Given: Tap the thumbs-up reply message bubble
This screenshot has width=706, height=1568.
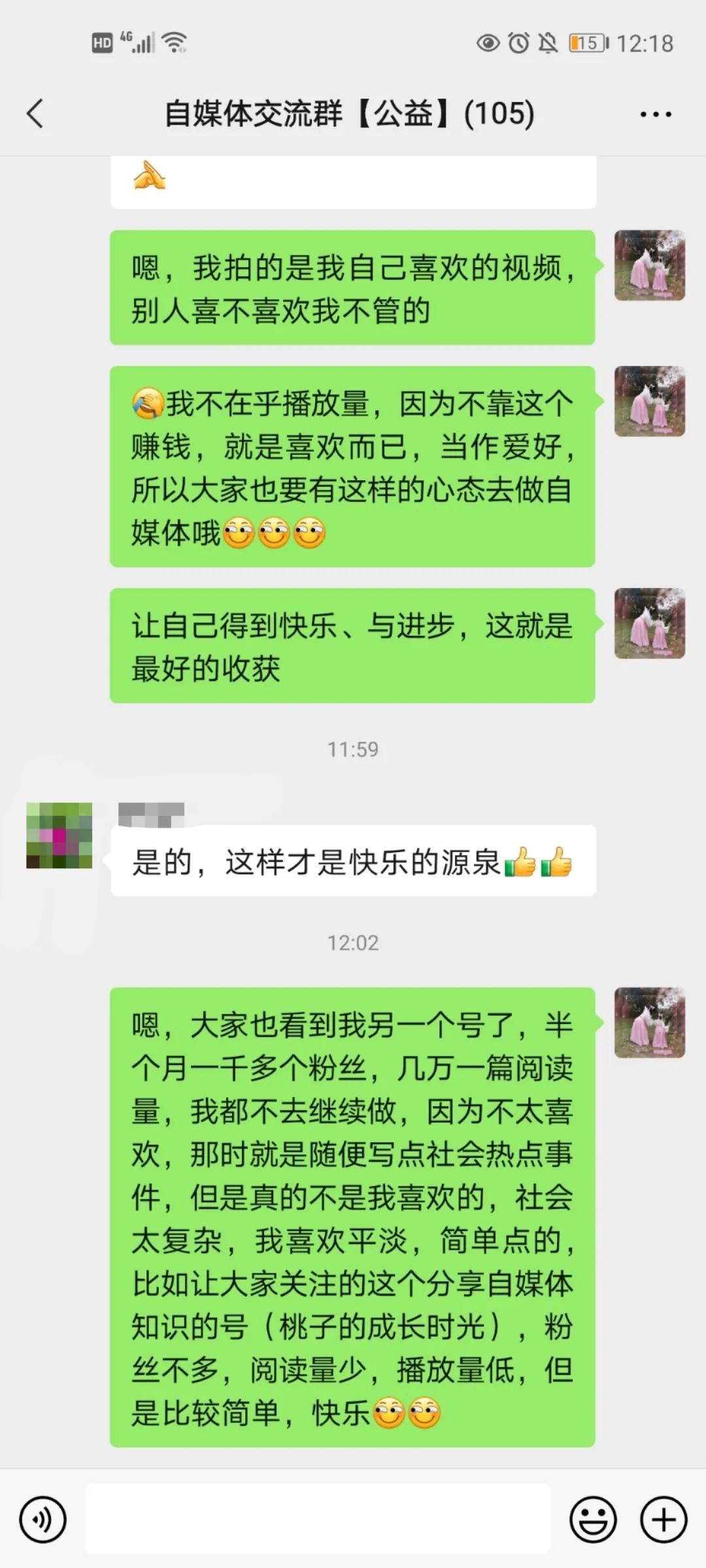Looking at the screenshot, I should [353, 862].
